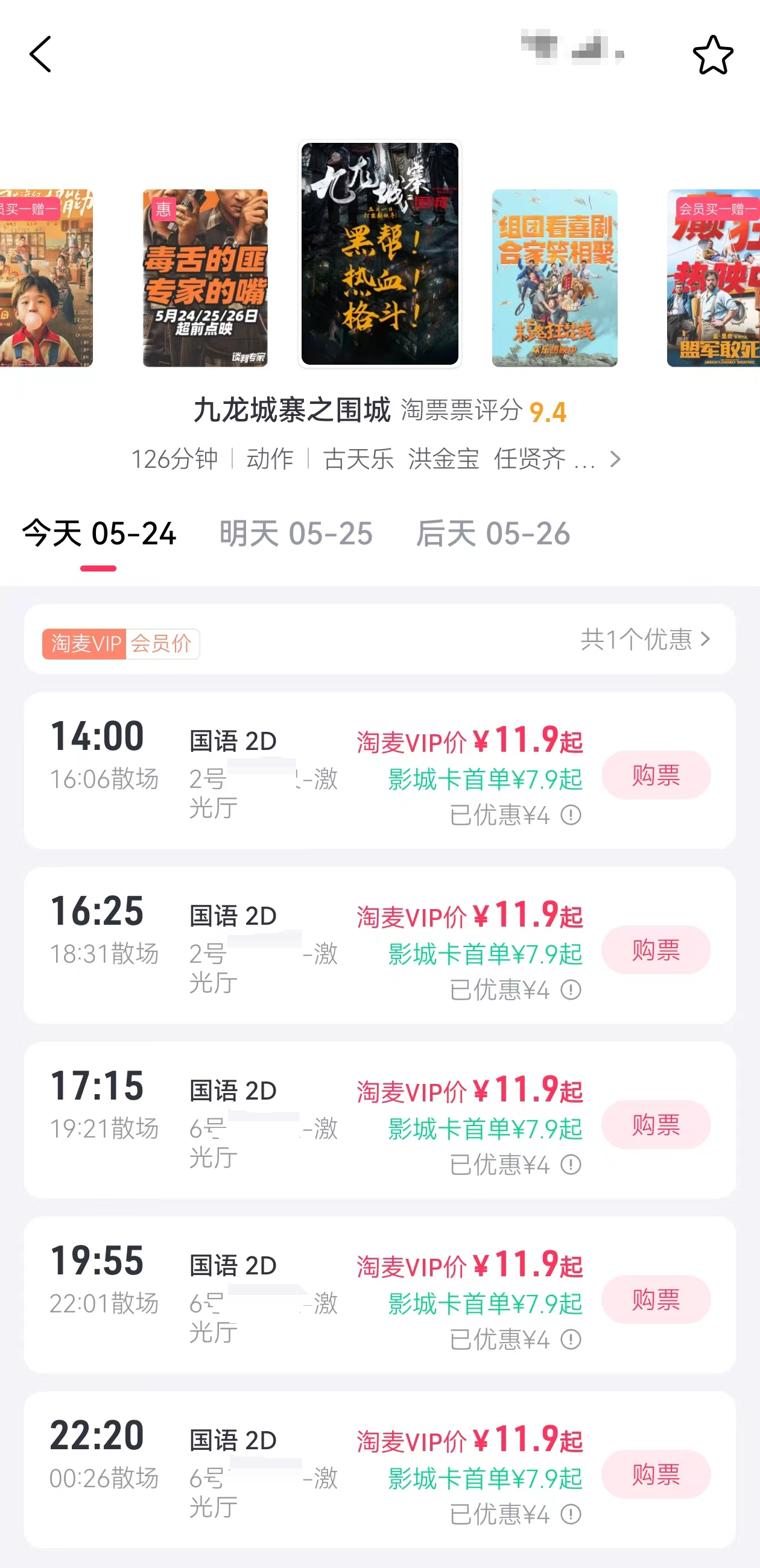The width and height of the screenshot is (760, 1568).
Task: Go back to the previous page
Action: point(40,55)
